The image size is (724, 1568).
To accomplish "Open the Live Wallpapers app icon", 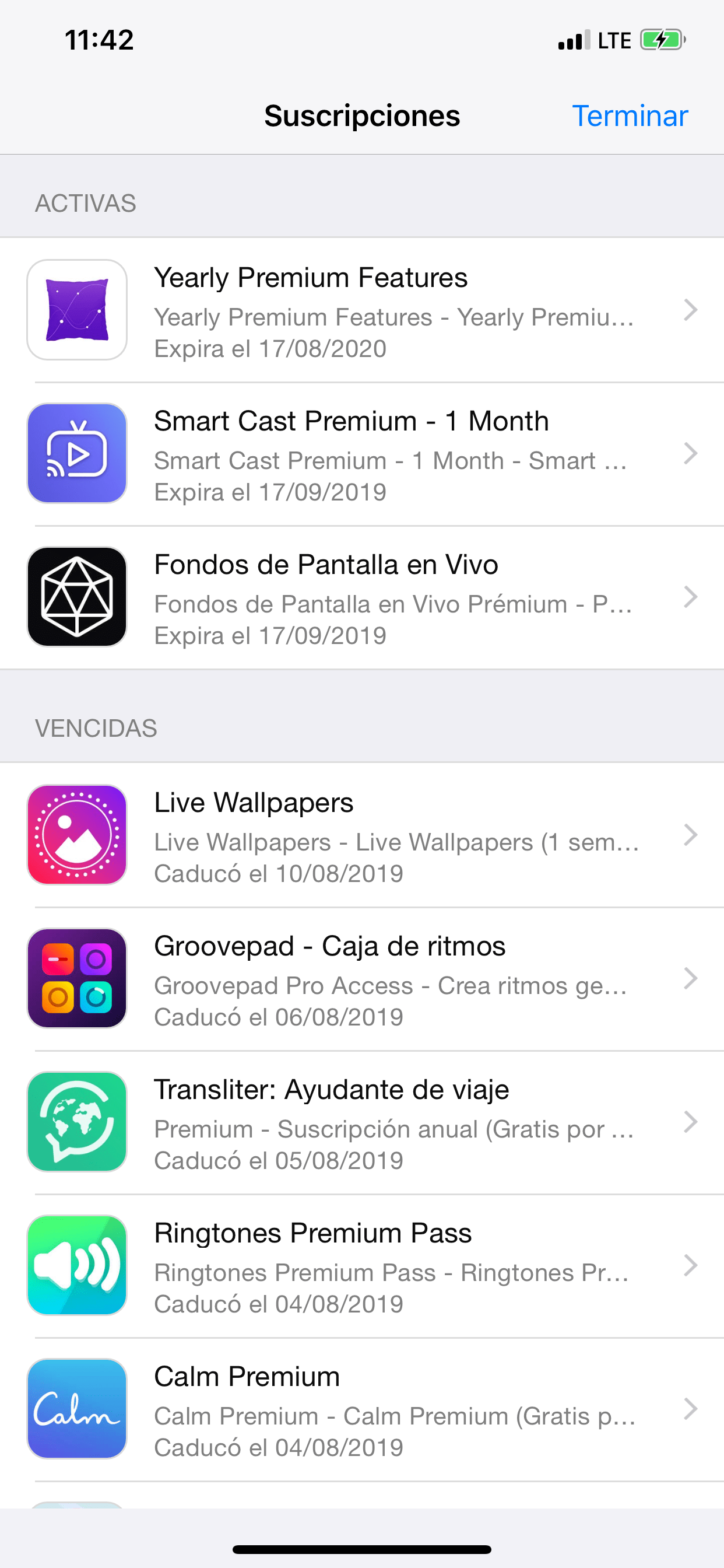I will coord(77,835).
